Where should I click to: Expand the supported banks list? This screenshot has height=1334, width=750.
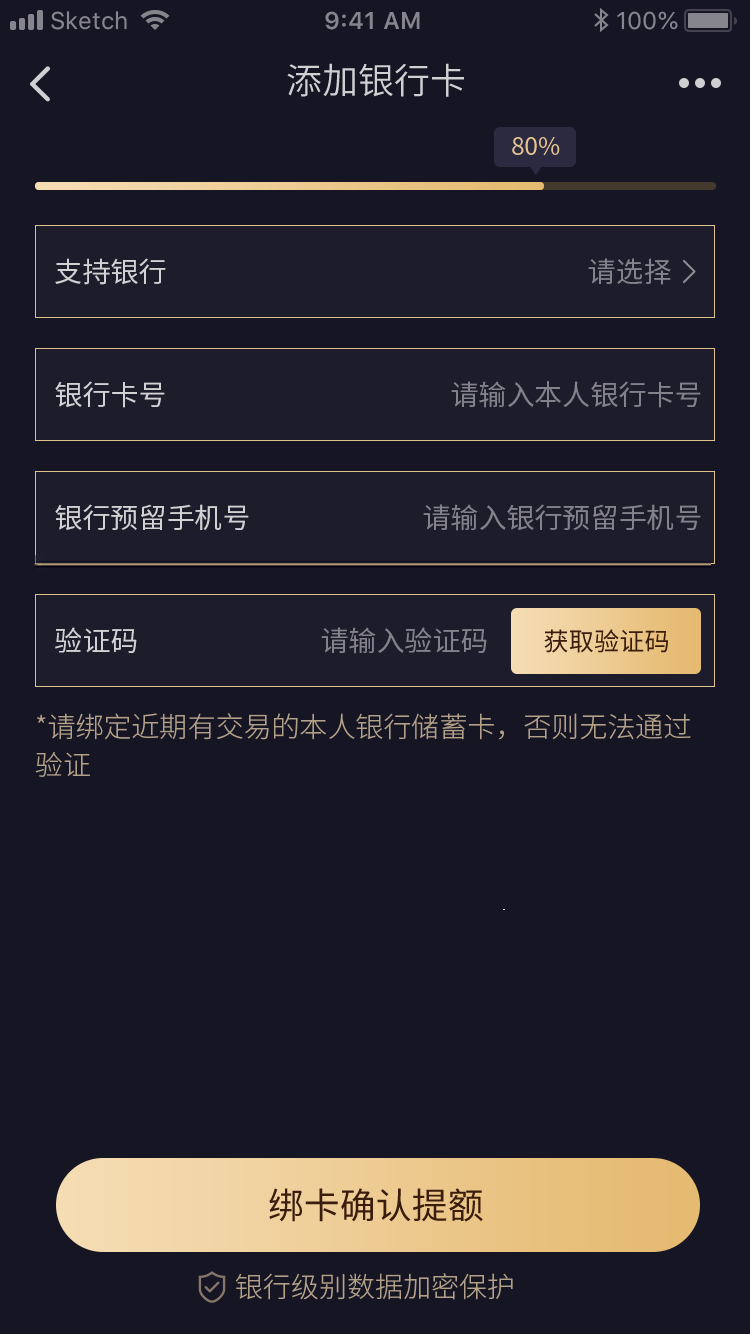coord(375,271)
